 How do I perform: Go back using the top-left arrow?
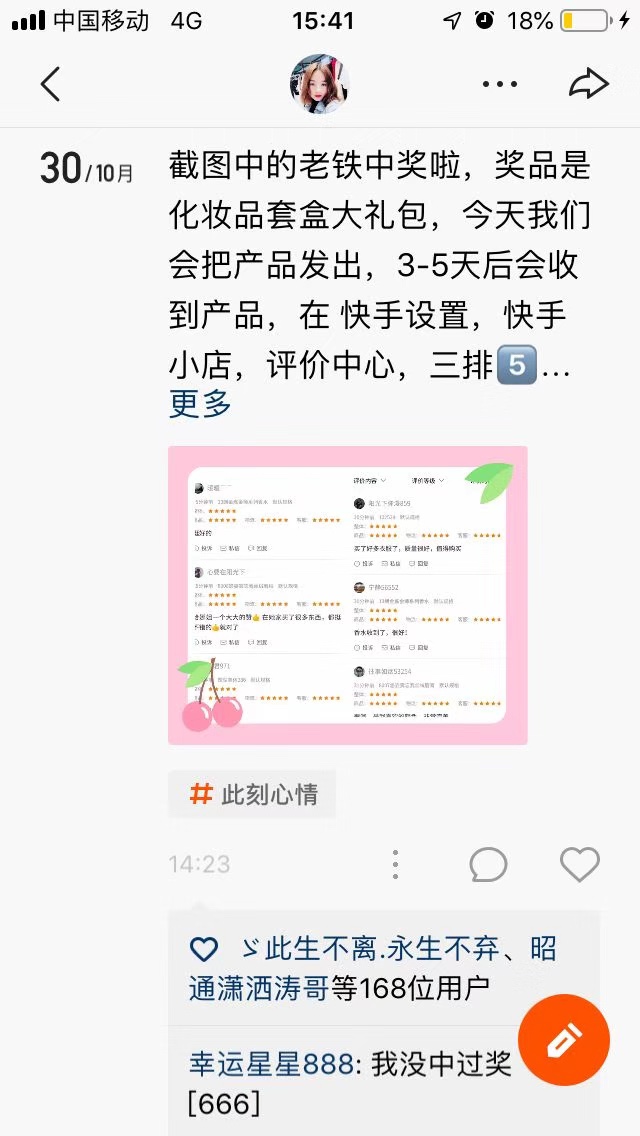pyautogui.click(x=50, y=84)
